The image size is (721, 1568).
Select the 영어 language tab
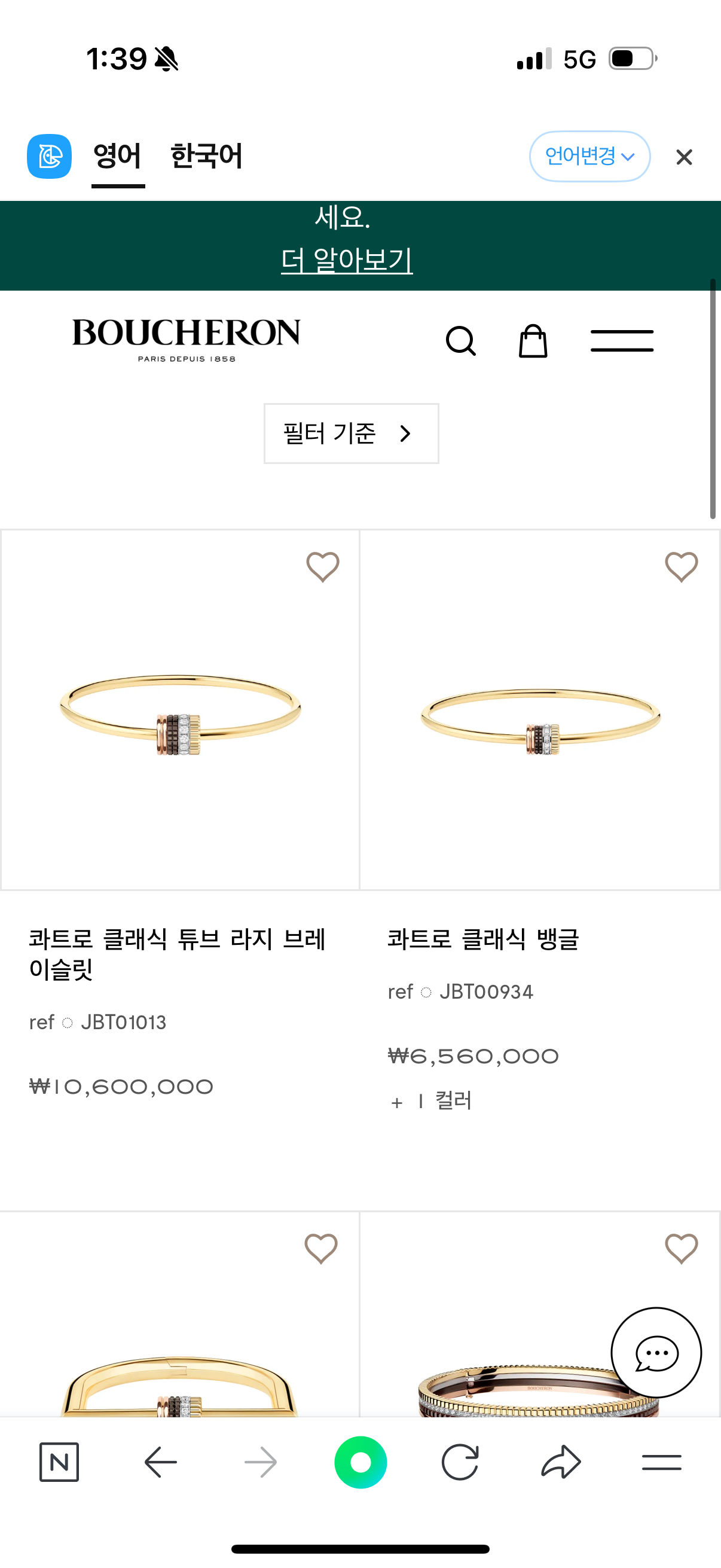click(117, 157)
